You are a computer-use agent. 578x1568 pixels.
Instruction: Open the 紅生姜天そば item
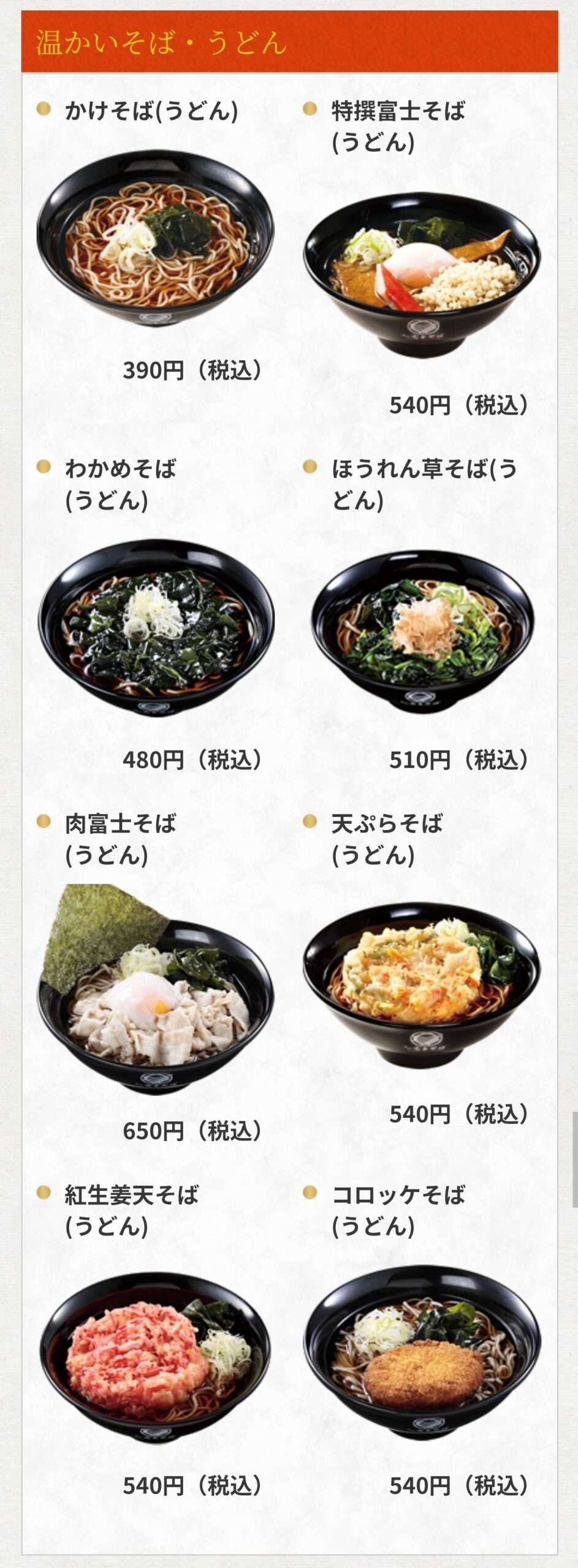point(156,1356)
